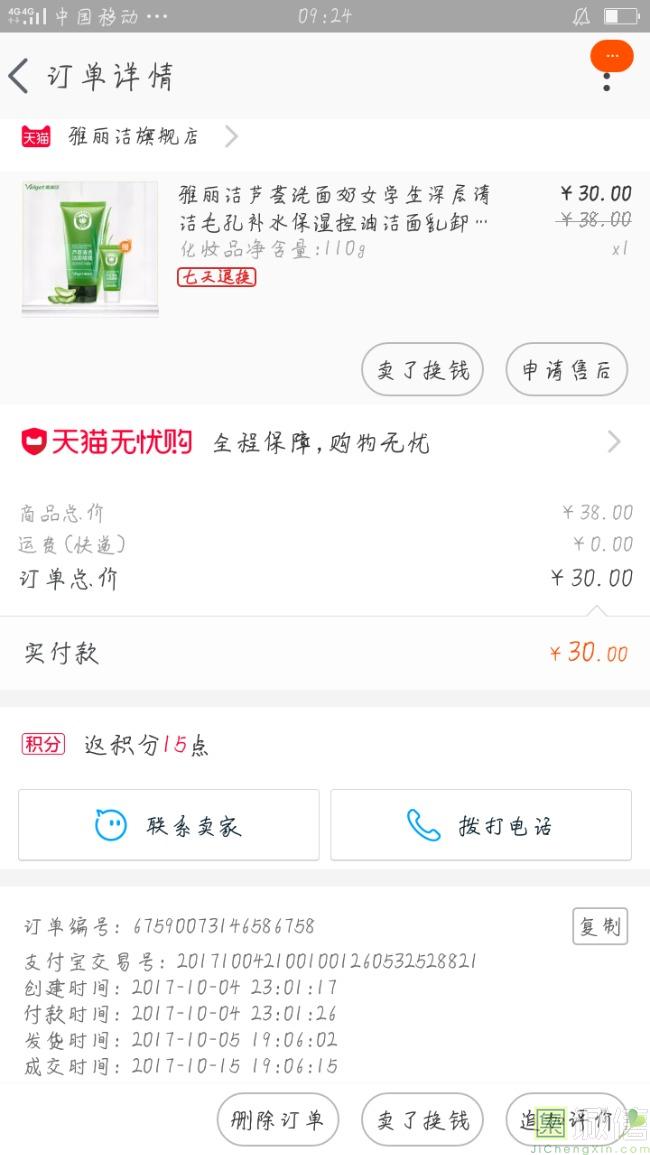Tap 联系卖家 to message the seller
The image size is (650, 1155).
[168, 825]
